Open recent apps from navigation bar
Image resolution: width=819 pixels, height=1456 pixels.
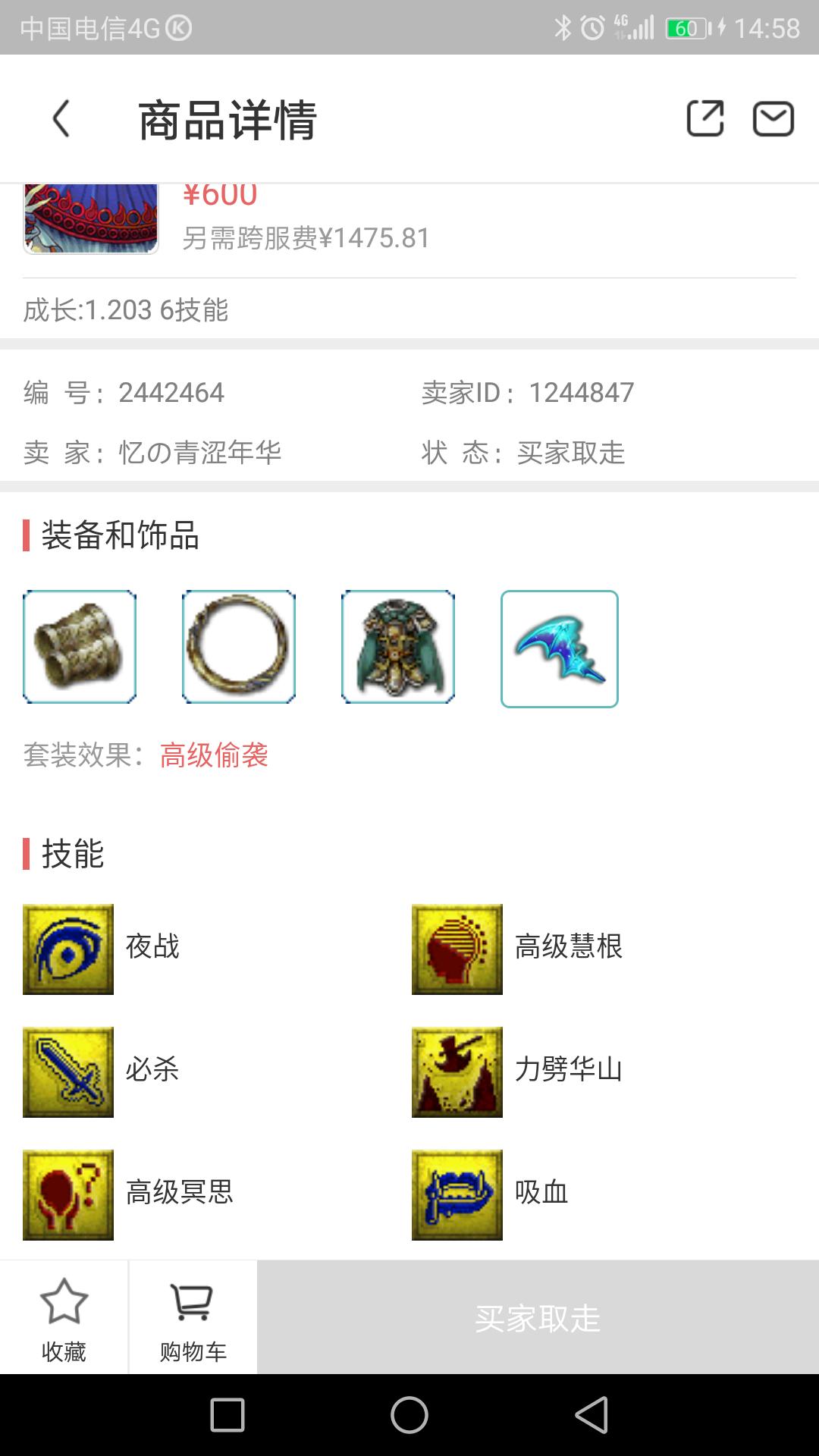[x=227, y=1415]
